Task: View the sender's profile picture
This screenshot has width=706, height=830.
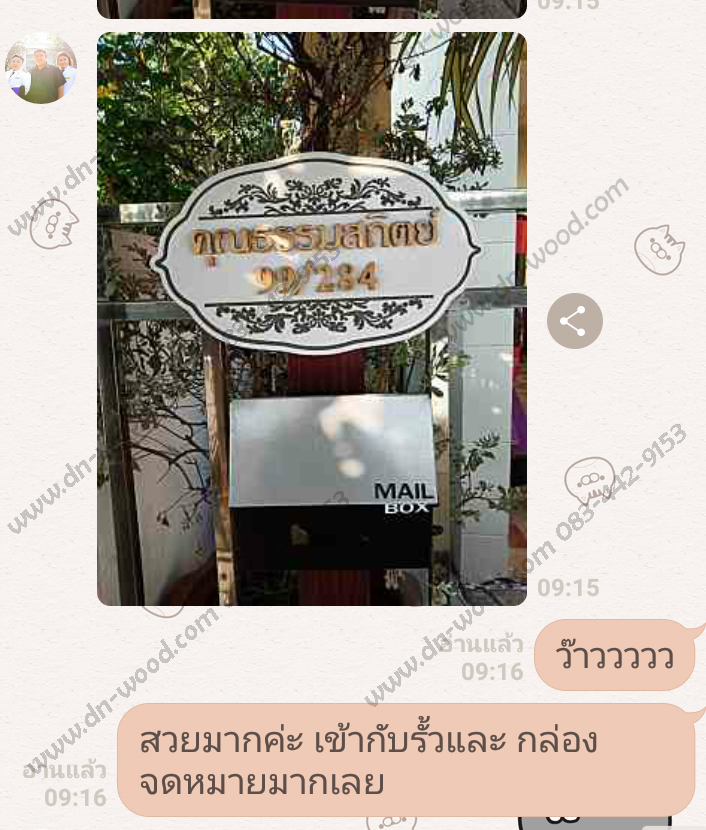Action: pos(41,69)
